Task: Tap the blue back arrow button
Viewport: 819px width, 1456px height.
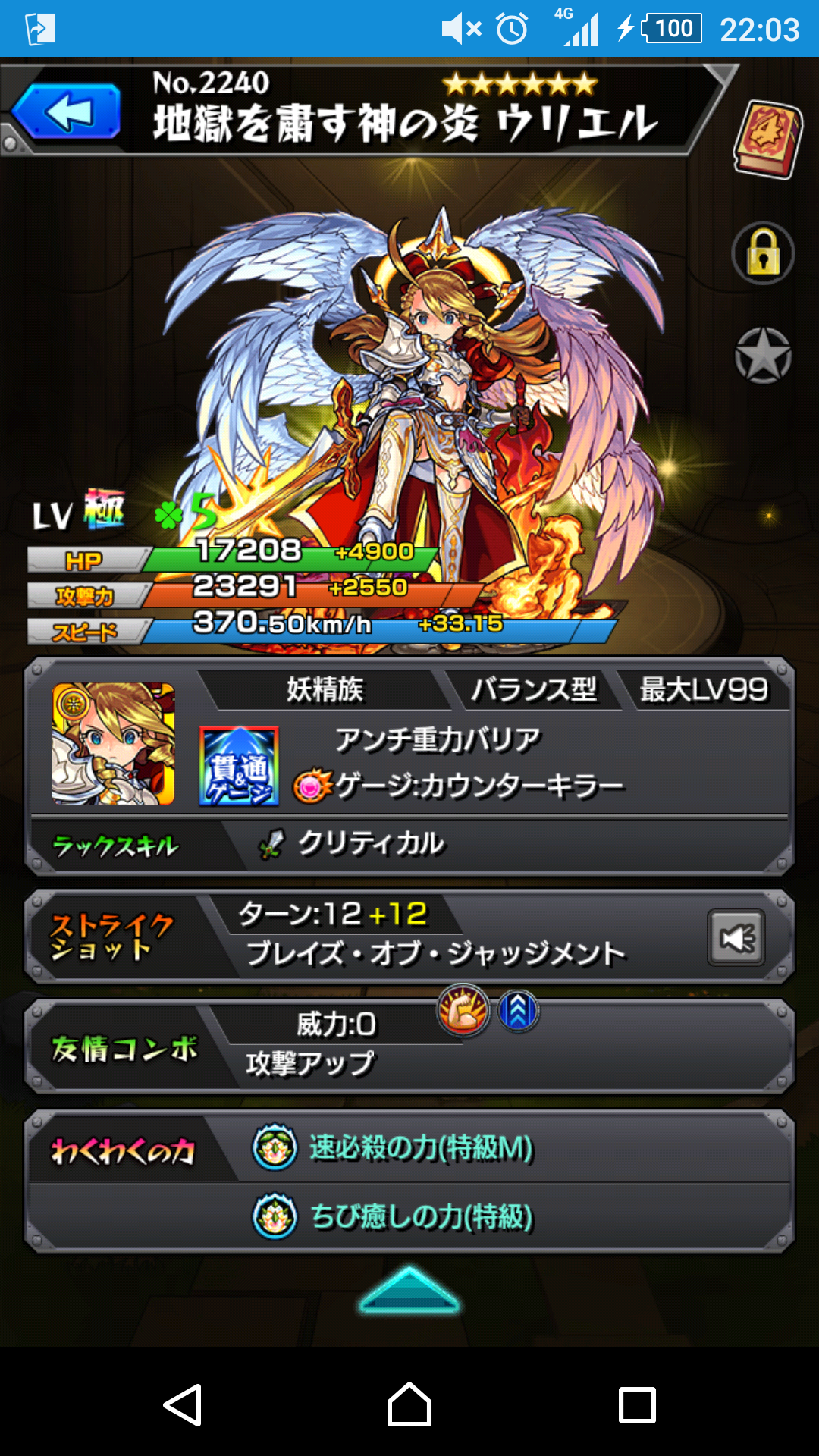Action: (67, 112)
